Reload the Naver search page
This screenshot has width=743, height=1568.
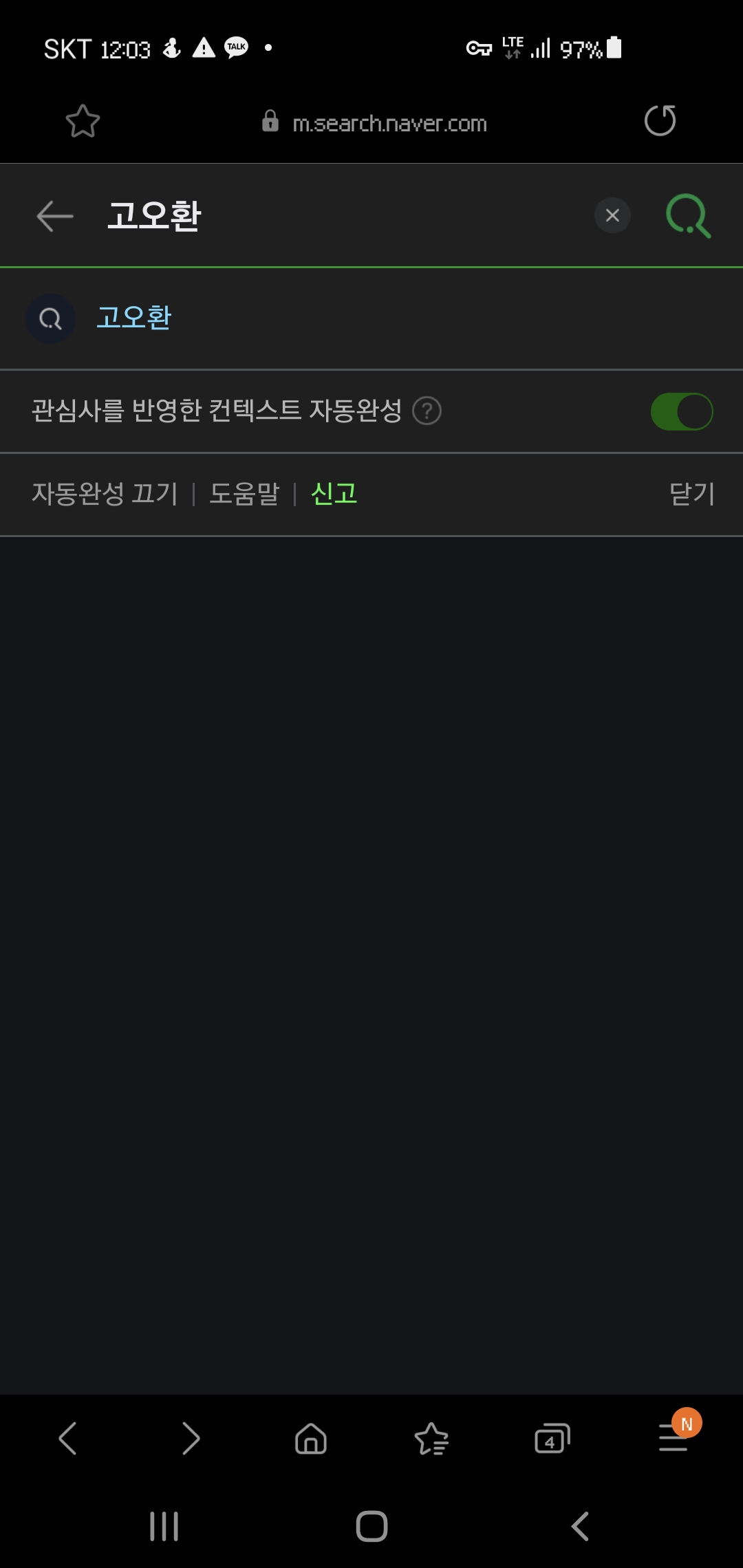tap(660, 121)
